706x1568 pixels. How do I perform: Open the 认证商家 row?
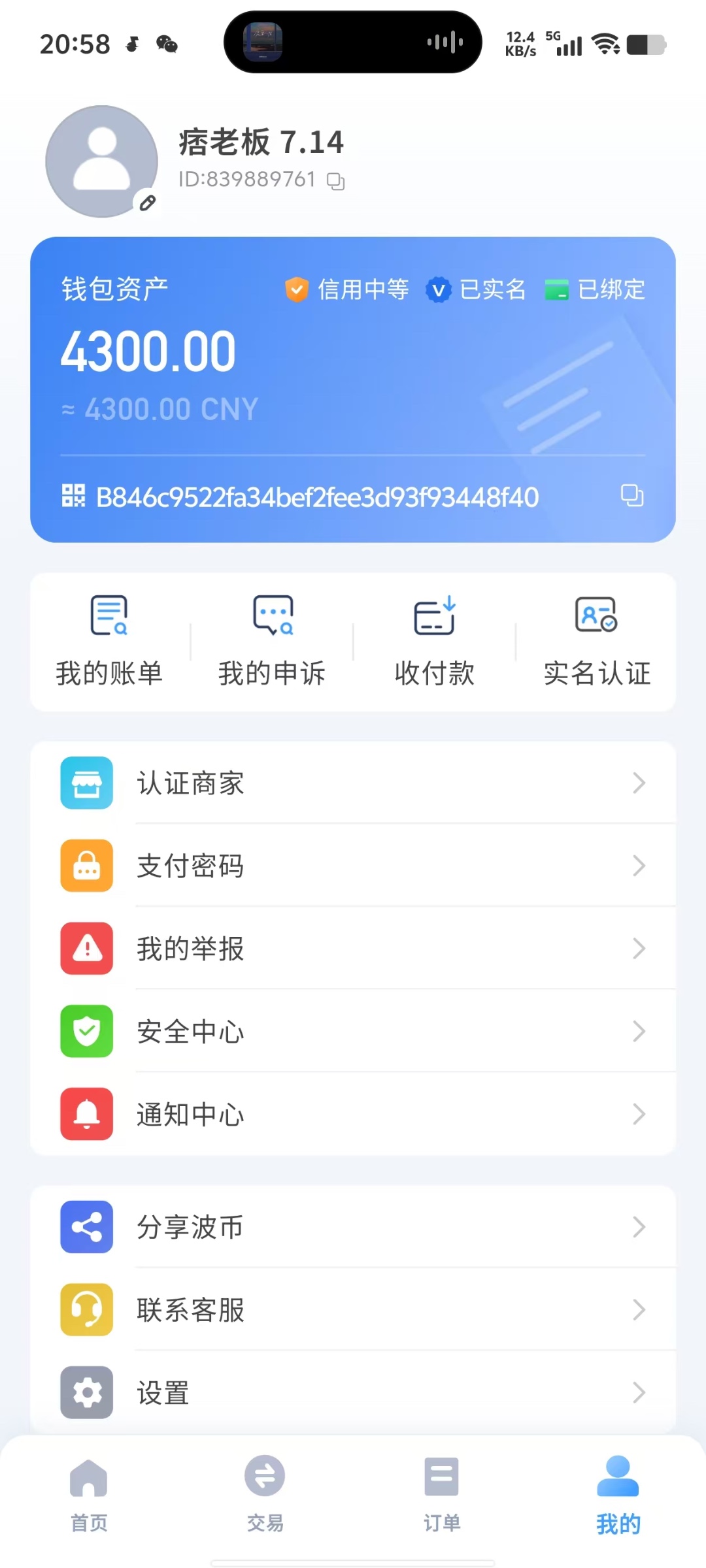(353, 783)
